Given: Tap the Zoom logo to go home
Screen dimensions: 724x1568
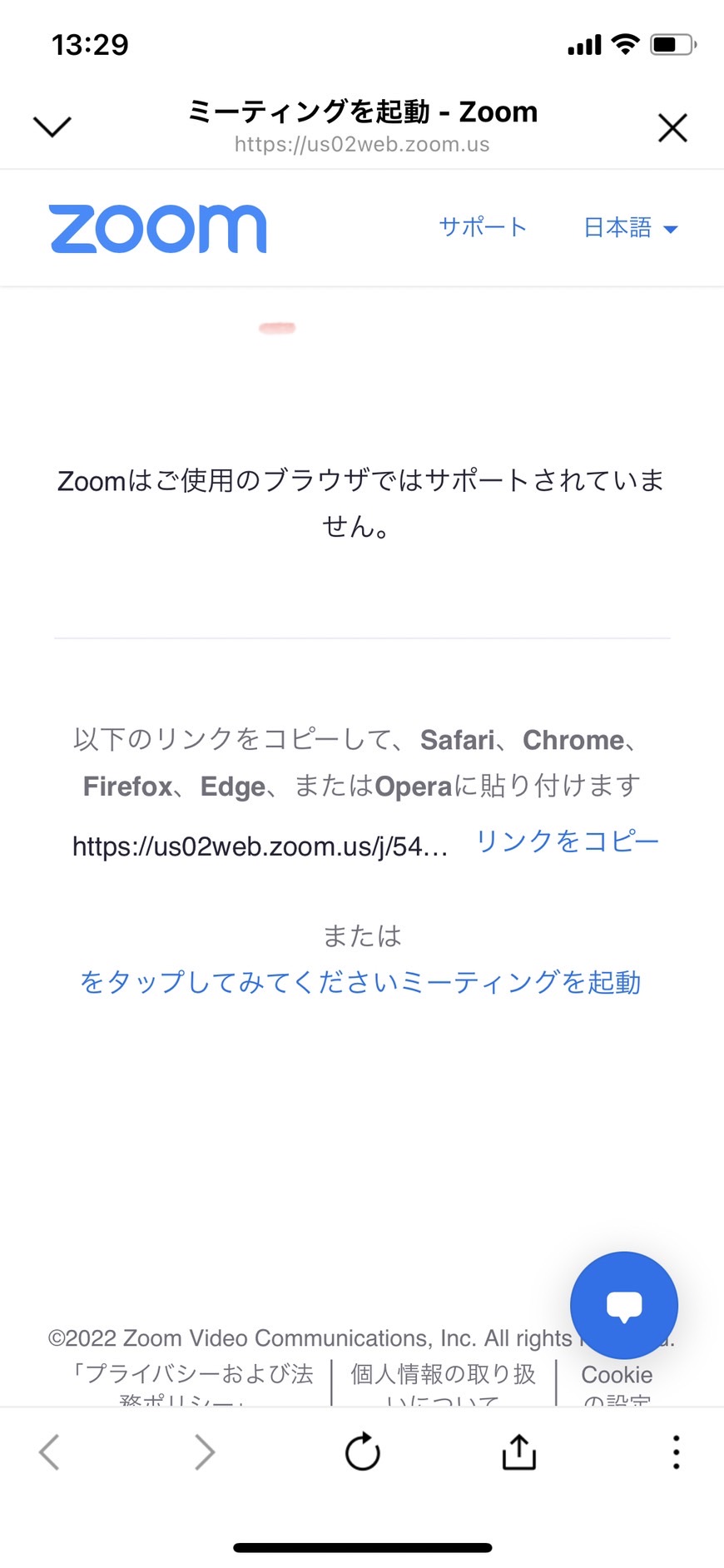Looking at the screenshot, I should 158,228.
